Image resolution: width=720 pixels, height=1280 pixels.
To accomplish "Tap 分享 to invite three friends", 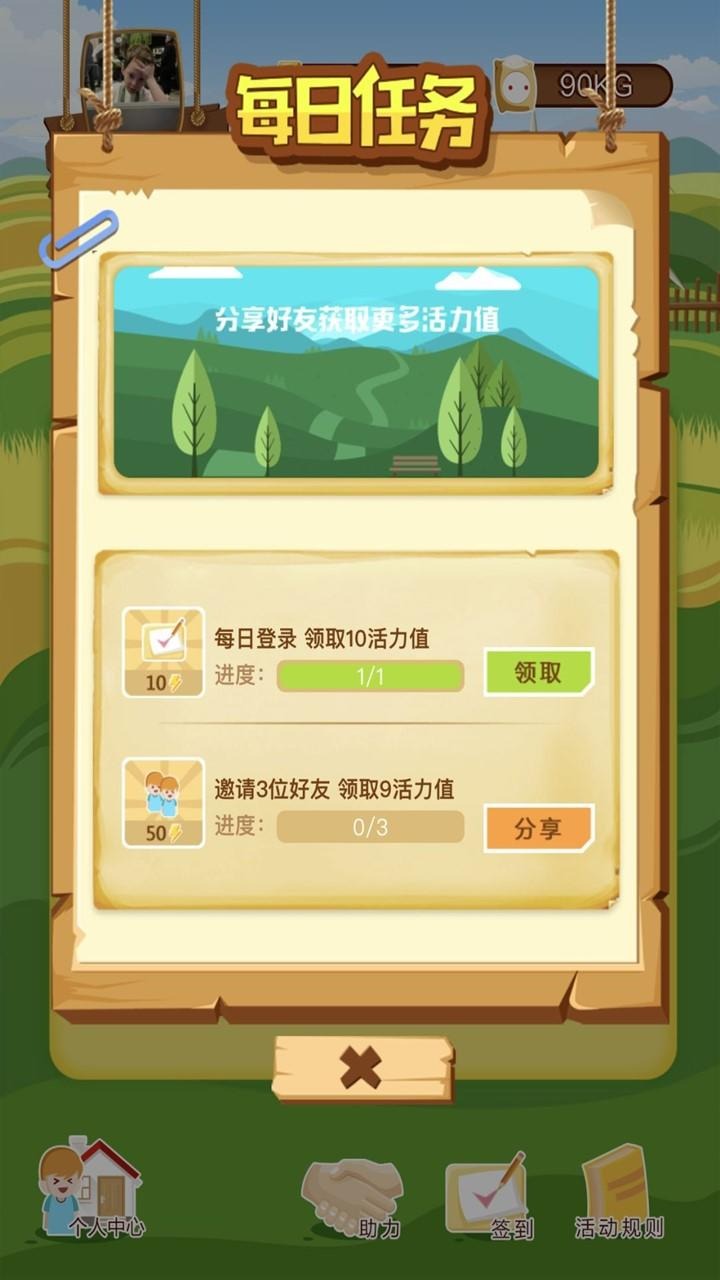I will click(538, 829).
